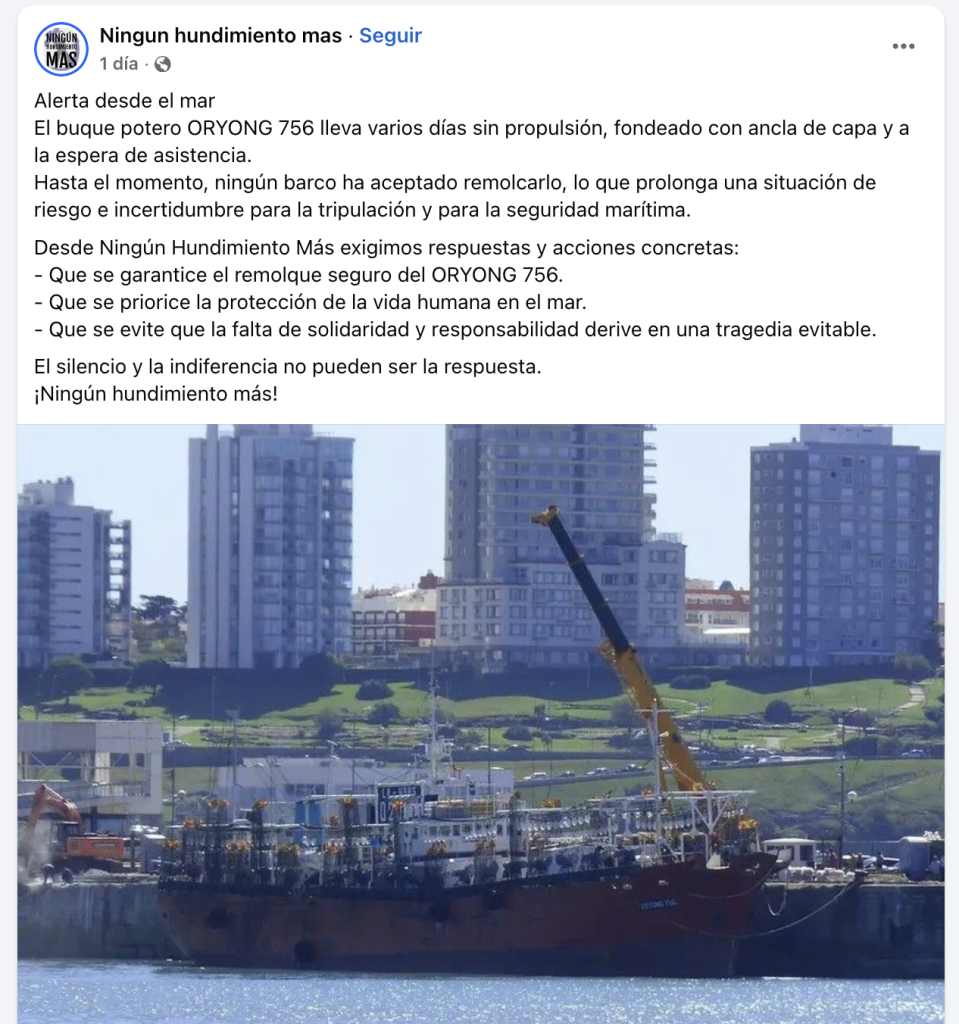959x1024 pixels.
Task: Open the Ningun hundimiento mas profile picture
Action: point(61,49)
